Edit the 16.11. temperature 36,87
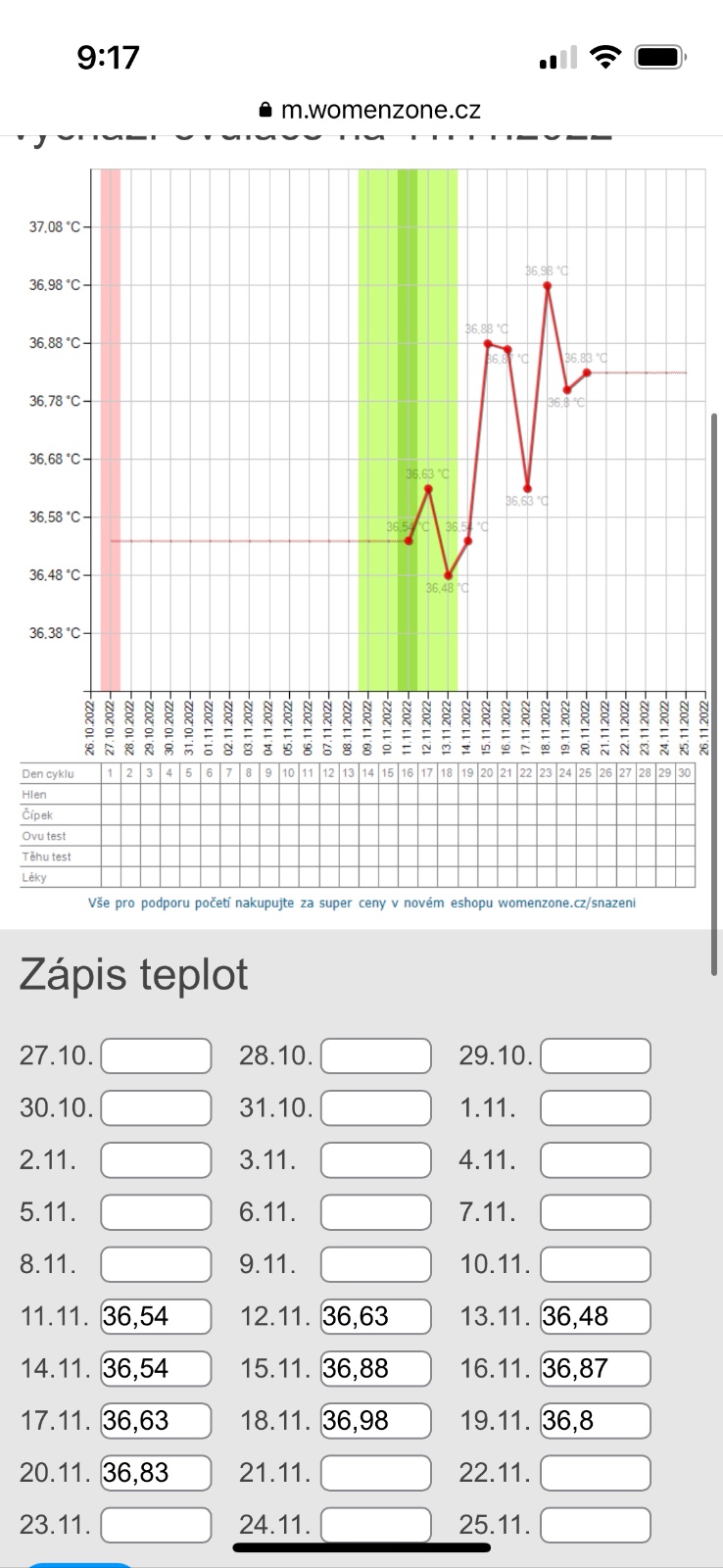This screenshot has height=1568, width=723. pyautogui.click(x=595, y=1368)
